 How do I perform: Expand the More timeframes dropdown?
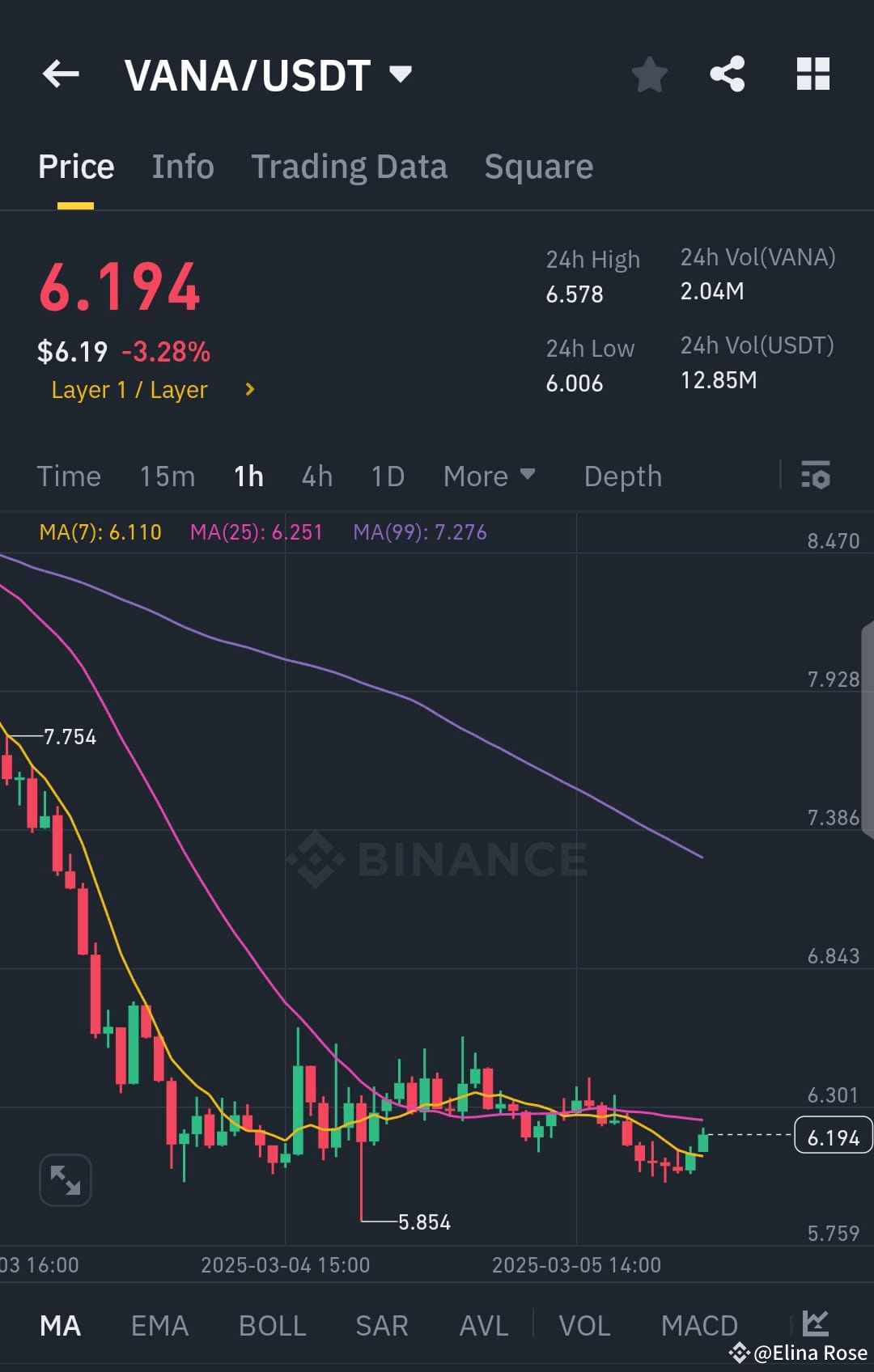click(489, 476)
